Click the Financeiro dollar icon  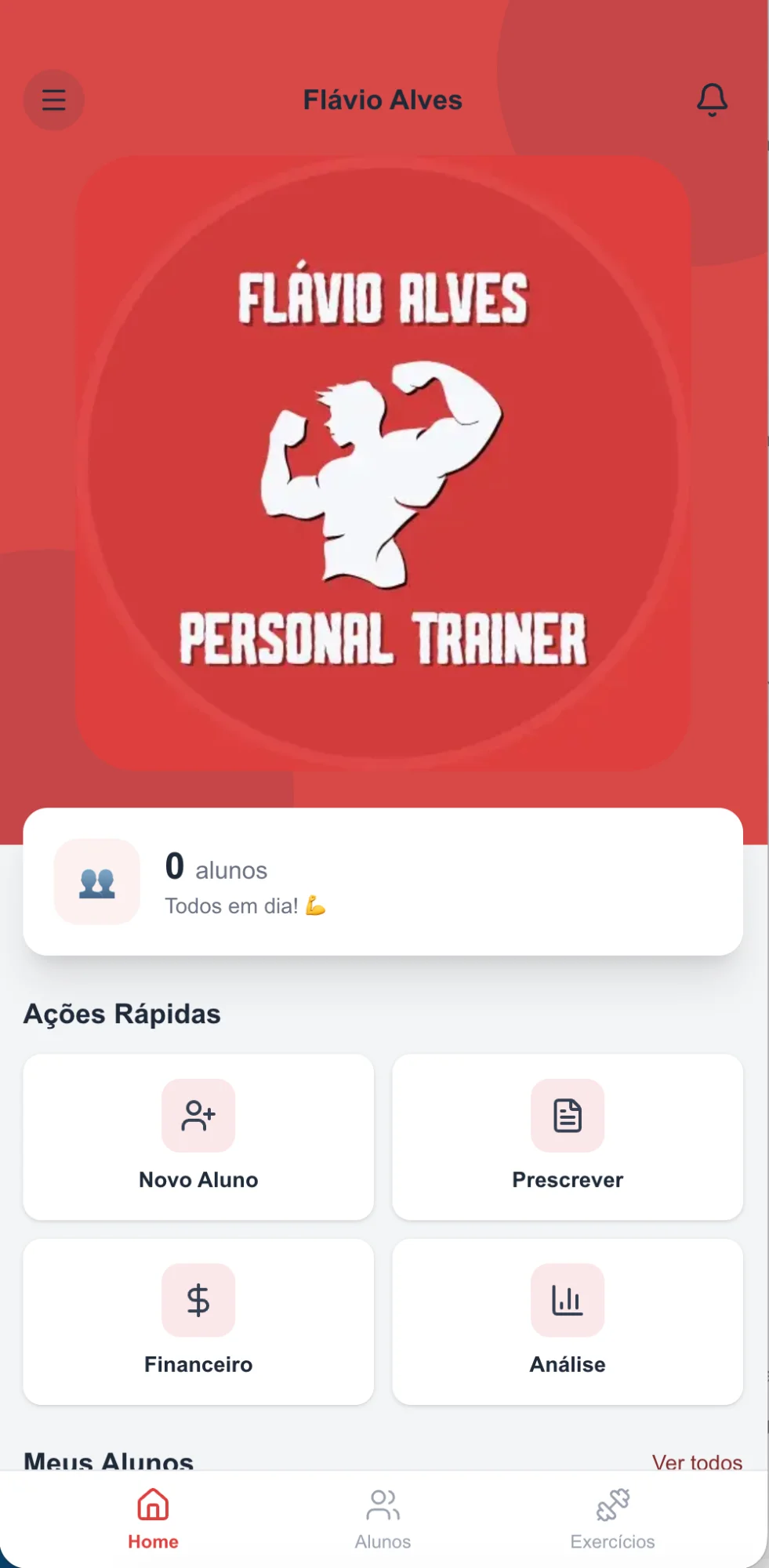(198, 1300)
